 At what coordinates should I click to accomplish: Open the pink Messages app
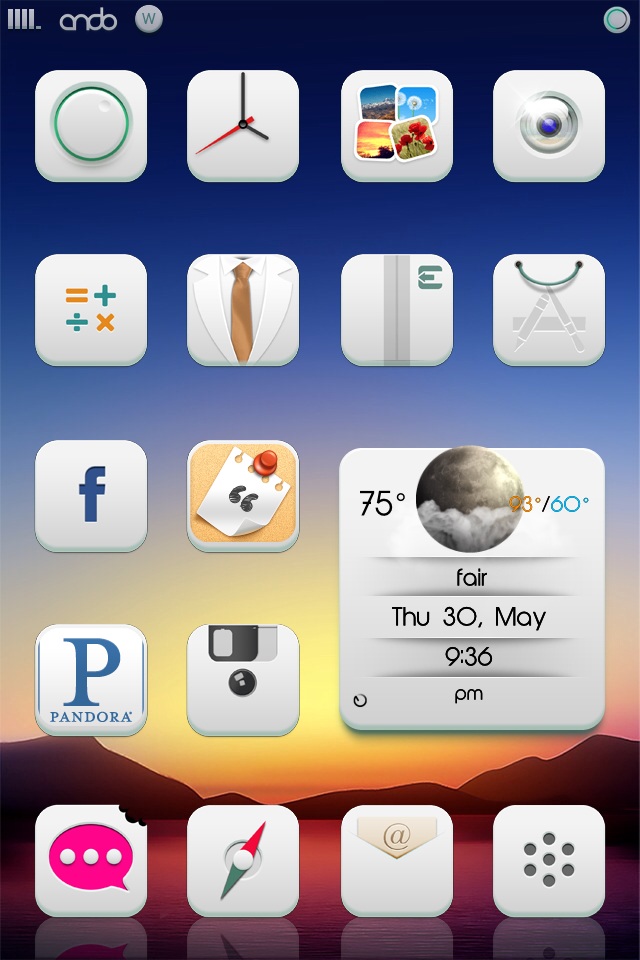click(91, 860)
